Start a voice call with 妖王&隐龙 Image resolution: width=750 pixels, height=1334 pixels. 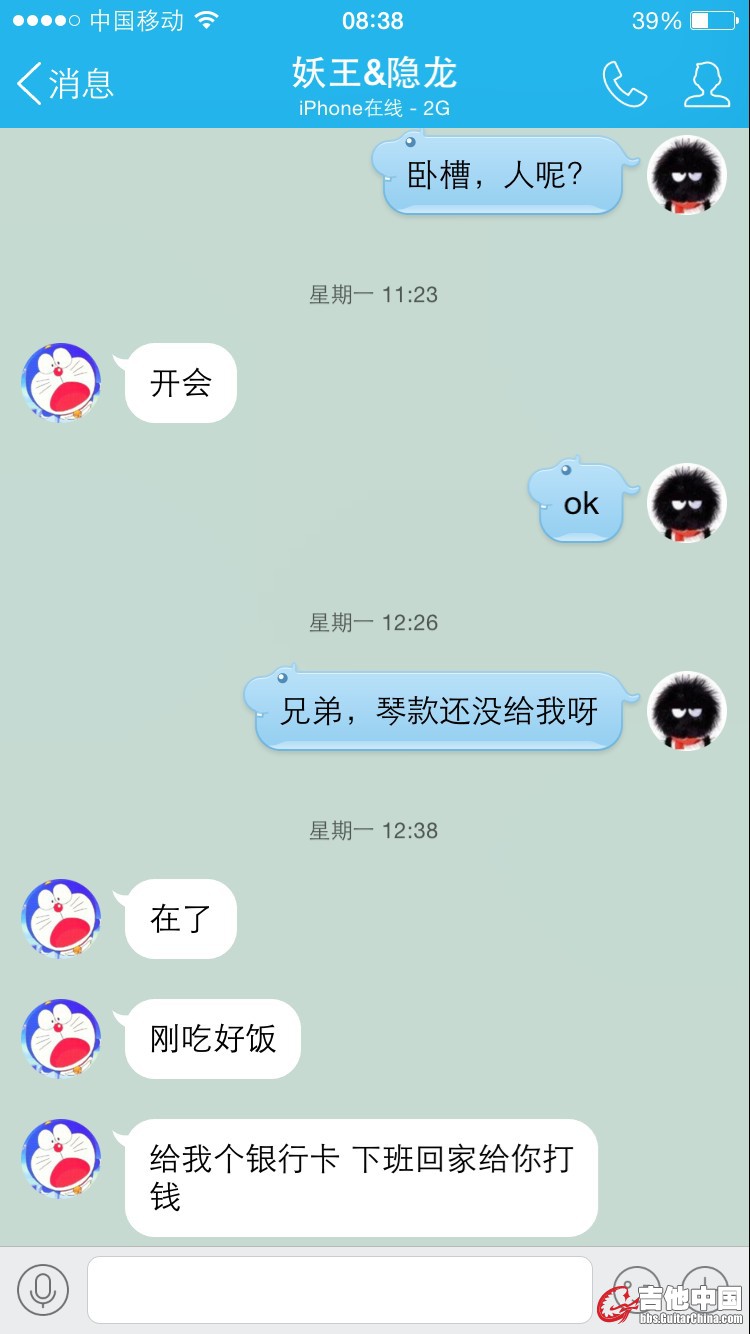[624, 84]
